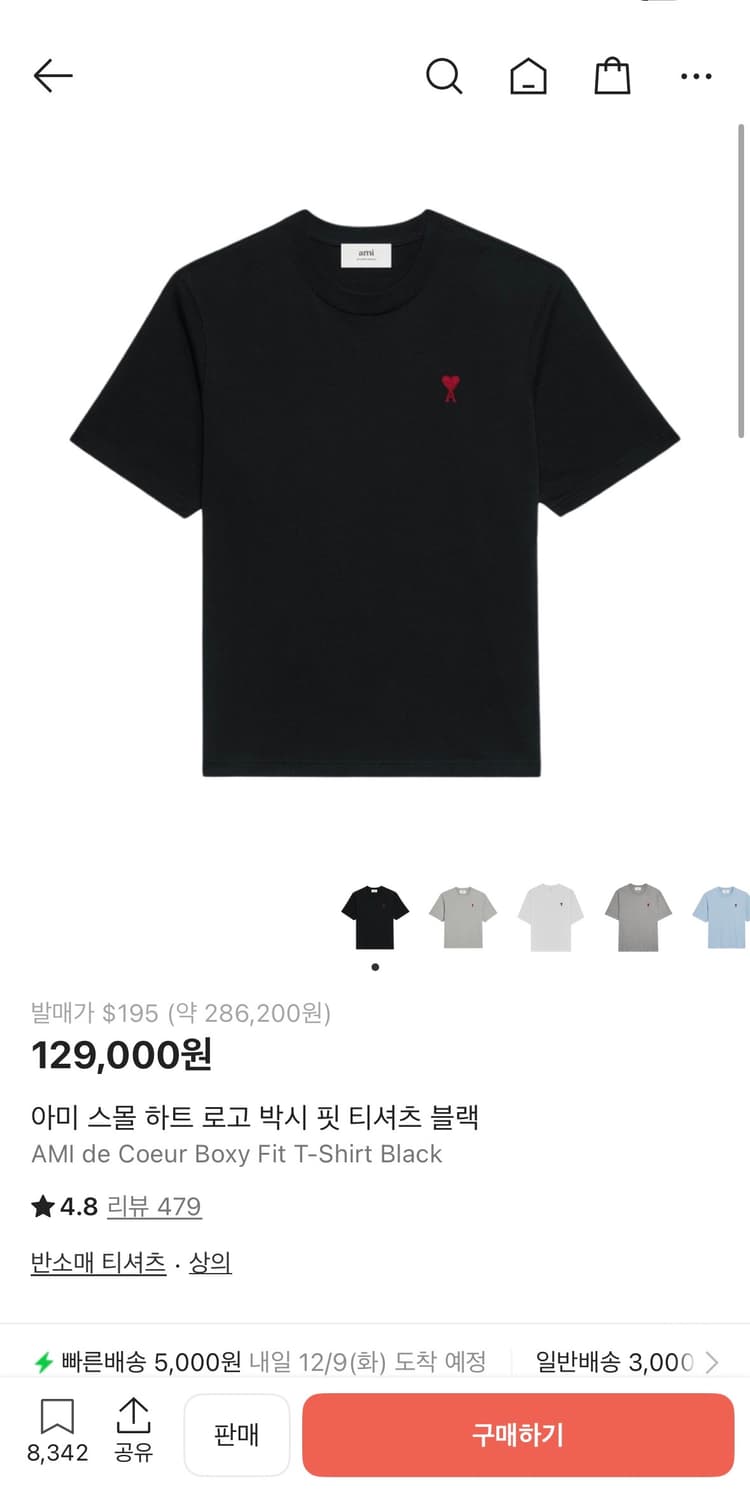Open the search icon
Image resolution: width=750 pixels, height=1500 pixels.
click(x=444, y=75)
